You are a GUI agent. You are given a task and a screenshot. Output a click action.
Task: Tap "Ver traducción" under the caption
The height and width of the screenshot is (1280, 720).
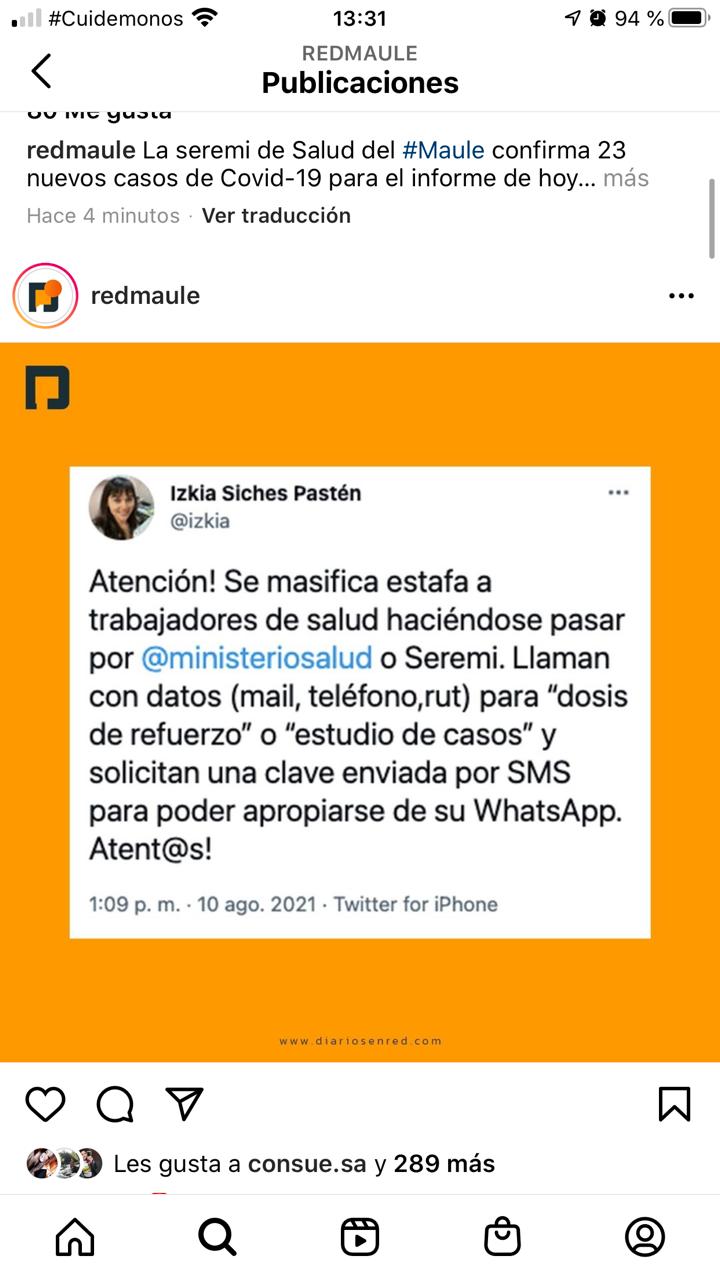(276, 215)
